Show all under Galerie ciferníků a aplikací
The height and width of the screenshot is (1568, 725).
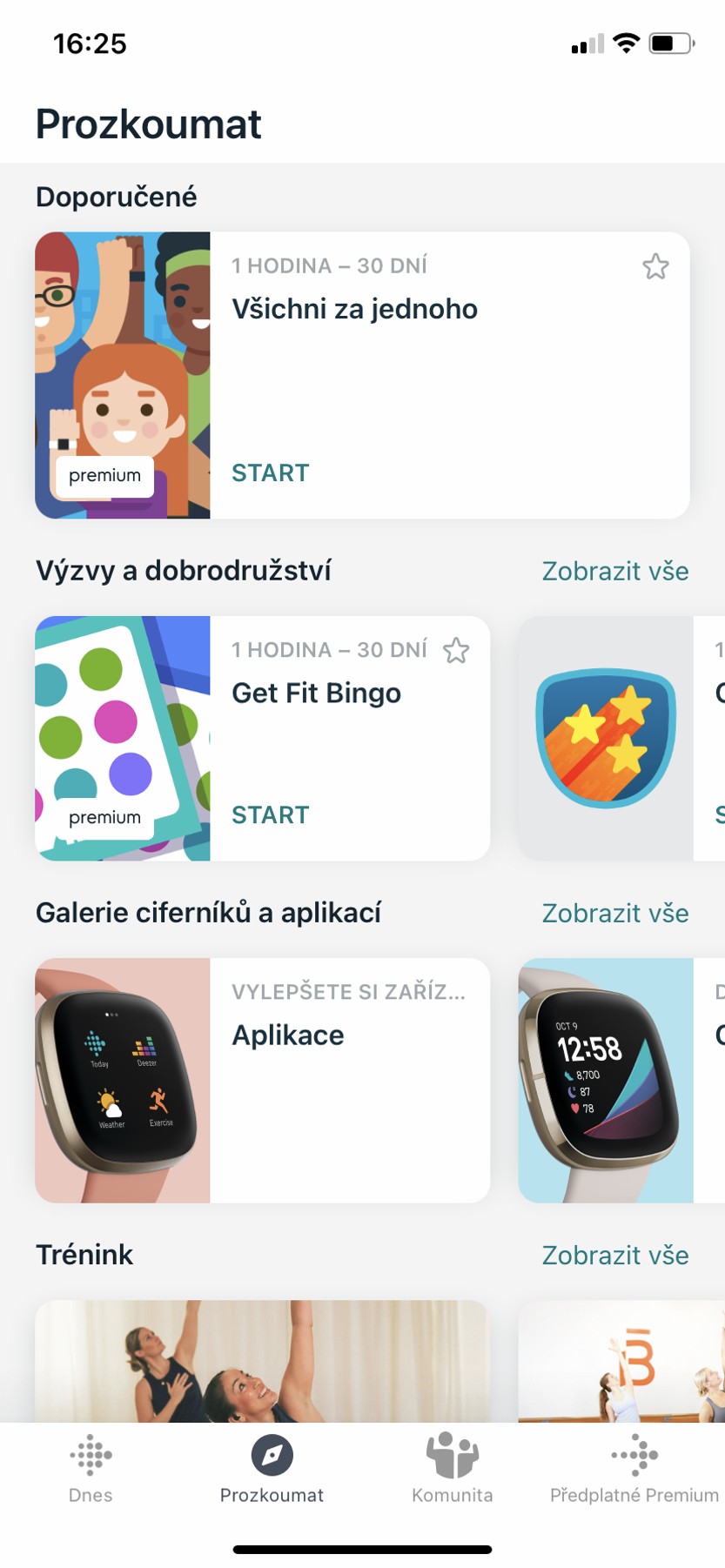pyautogui.click(x=614, y=913)
